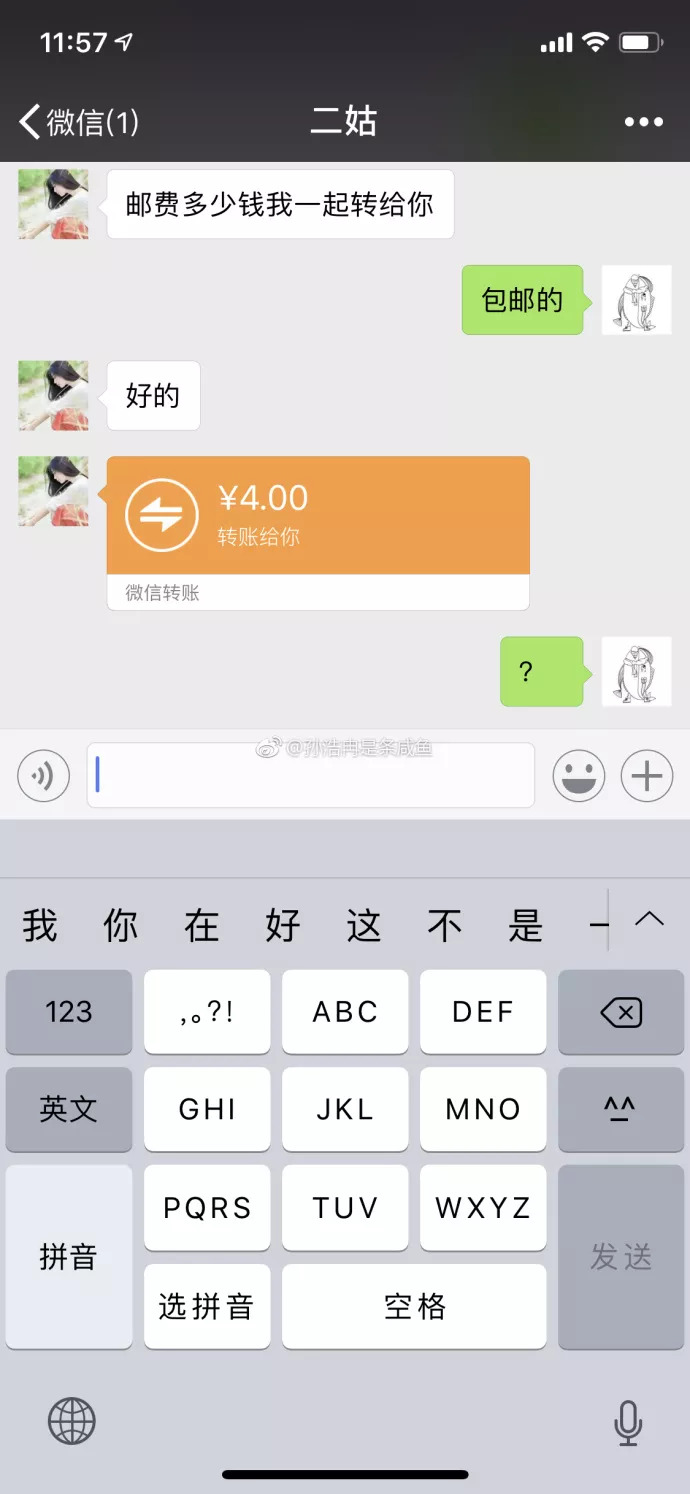This screenshot has height=1494, width=690.
Task: Open the plus attachments menu
Action: [647, 776]
